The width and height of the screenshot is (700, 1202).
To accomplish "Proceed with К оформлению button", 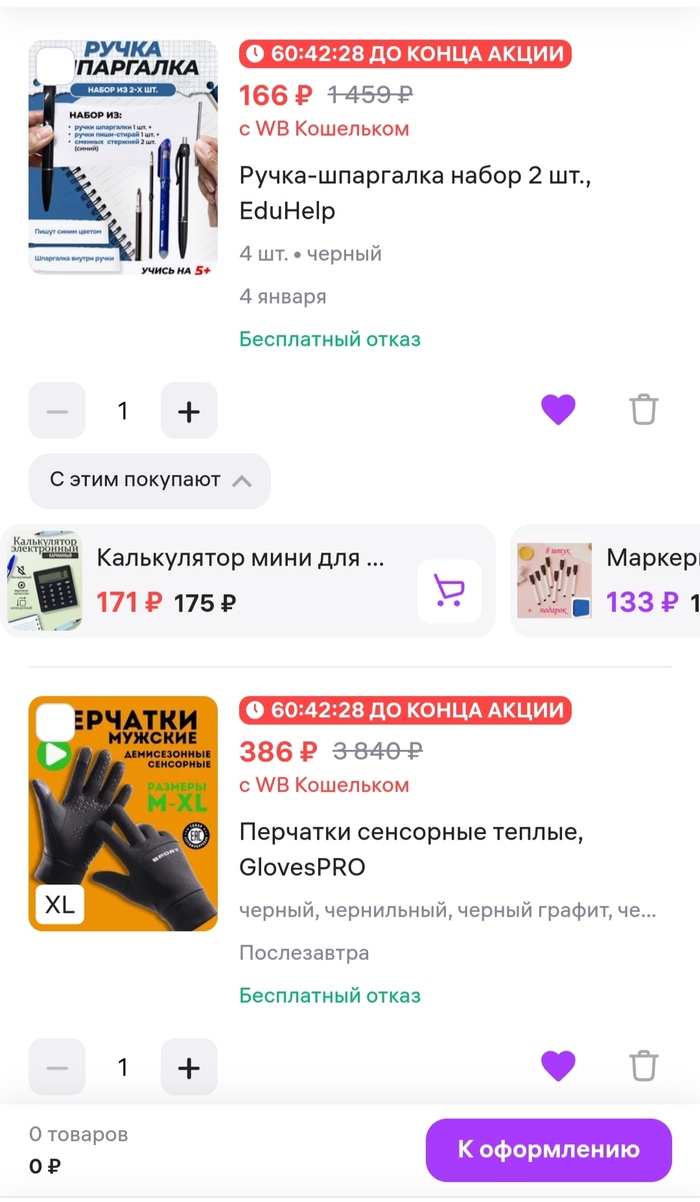I will [548, 1149].
